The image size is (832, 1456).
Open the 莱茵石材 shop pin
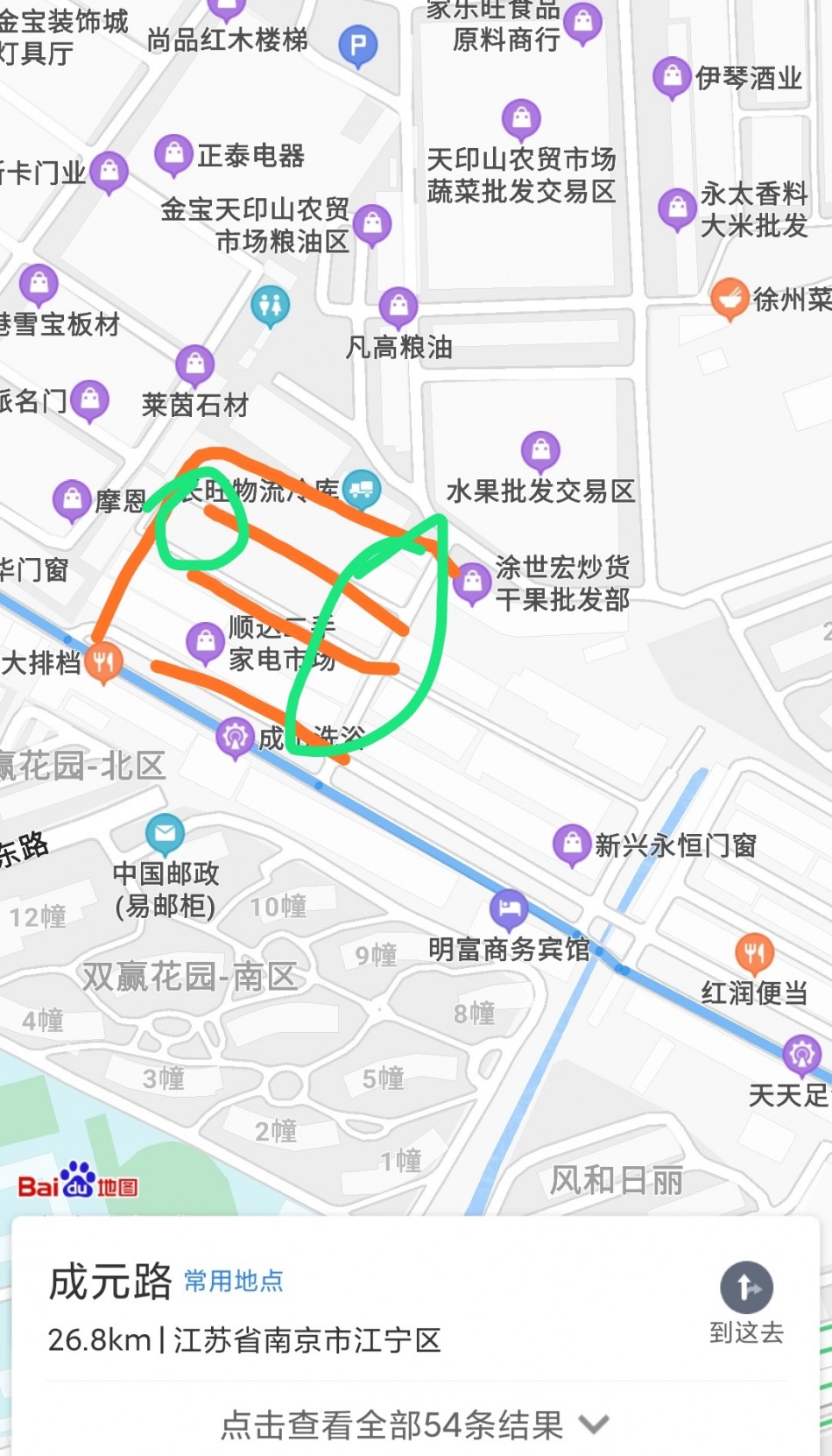pyautogui.click(x=194, y=365)
